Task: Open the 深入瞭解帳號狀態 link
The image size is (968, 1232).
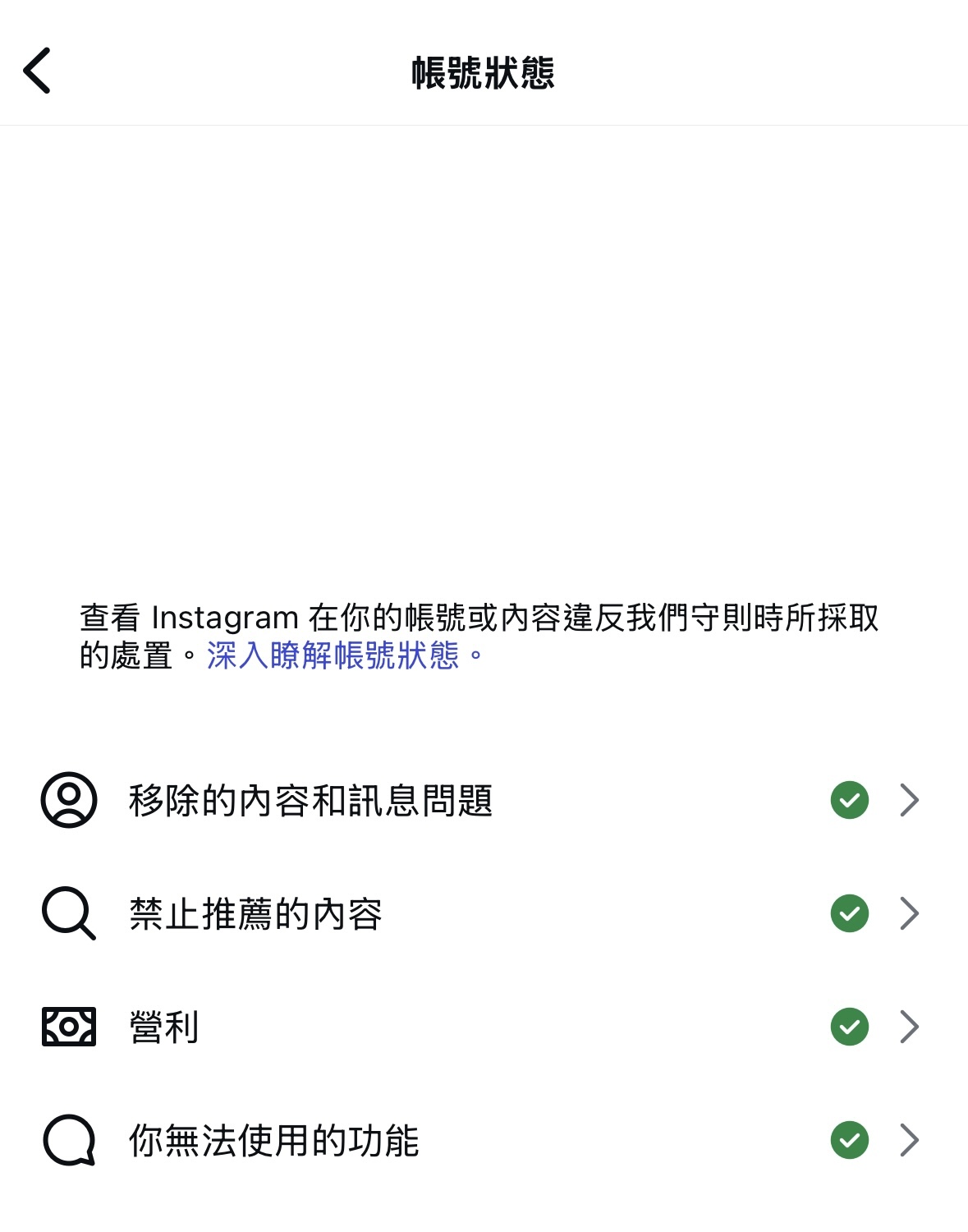Action: tap(333, 655)
